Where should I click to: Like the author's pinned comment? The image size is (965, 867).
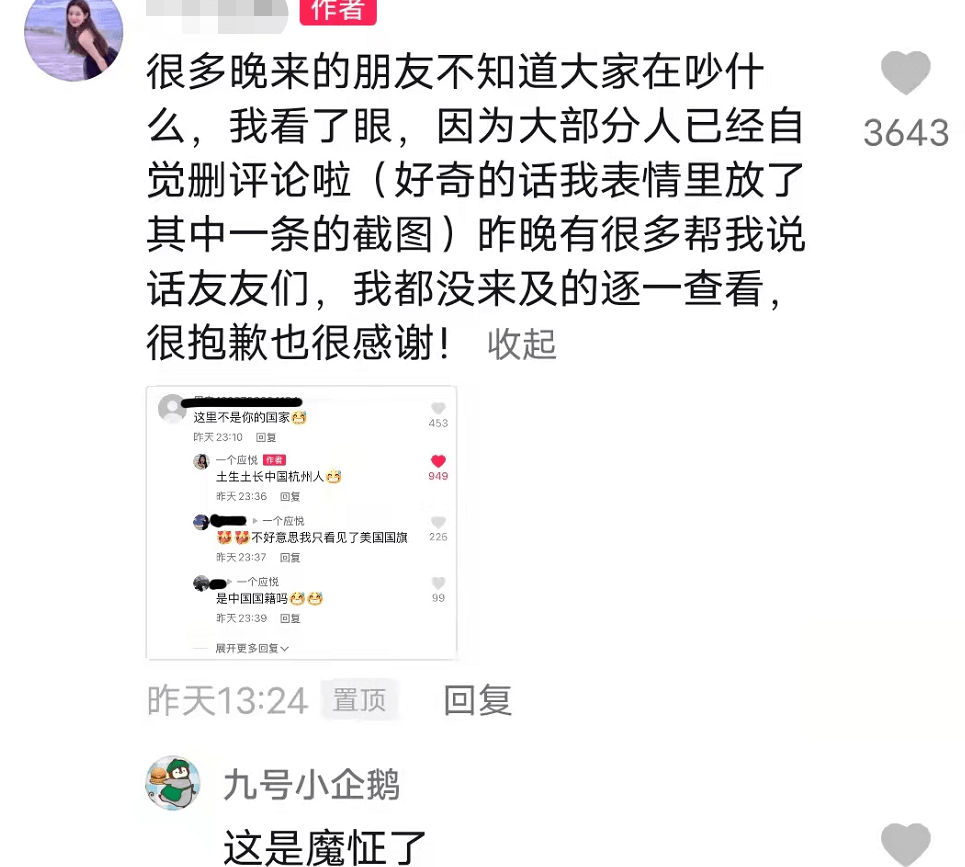point(905,74)
